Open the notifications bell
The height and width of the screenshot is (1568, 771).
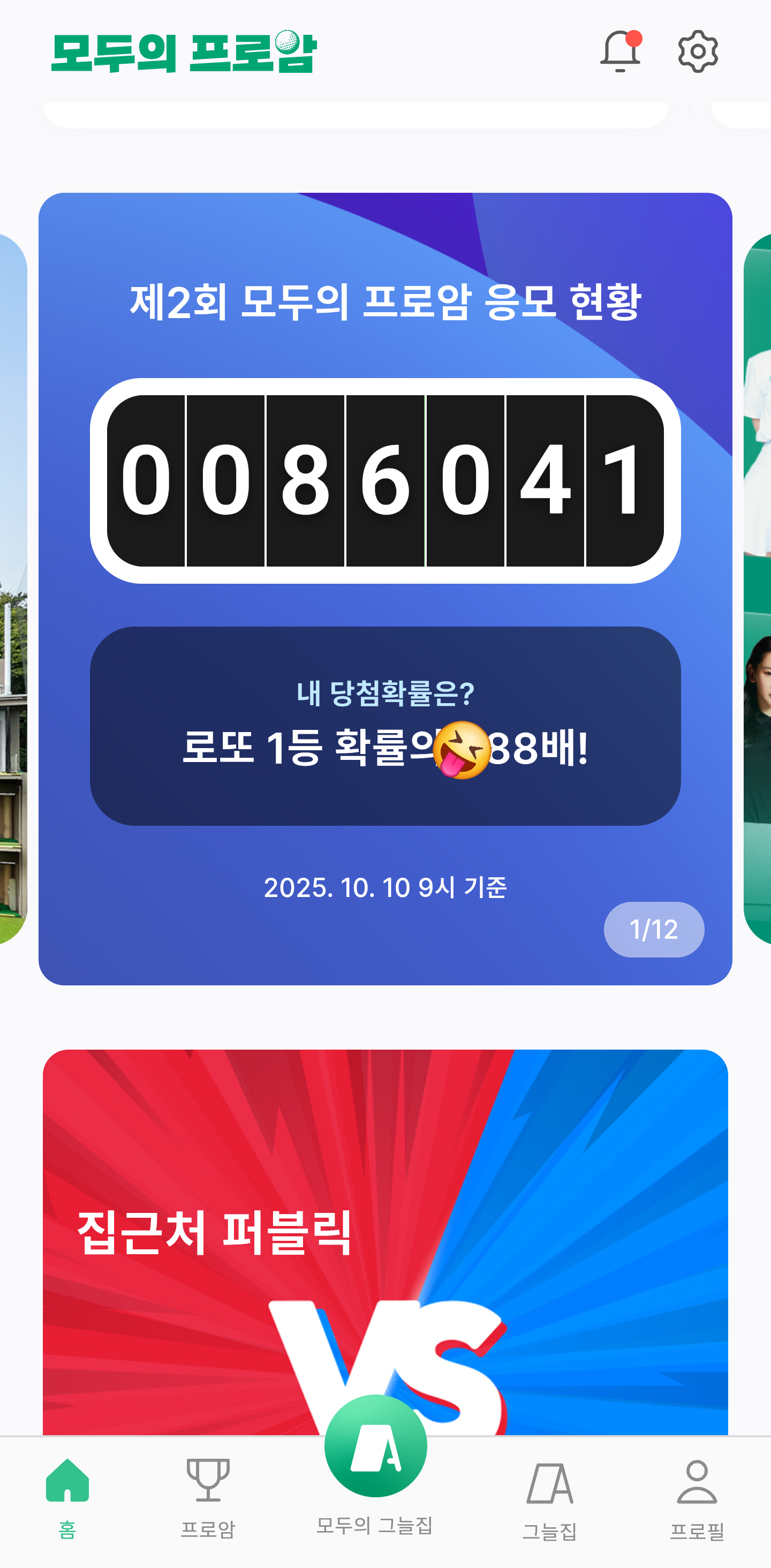coord(620,52)
